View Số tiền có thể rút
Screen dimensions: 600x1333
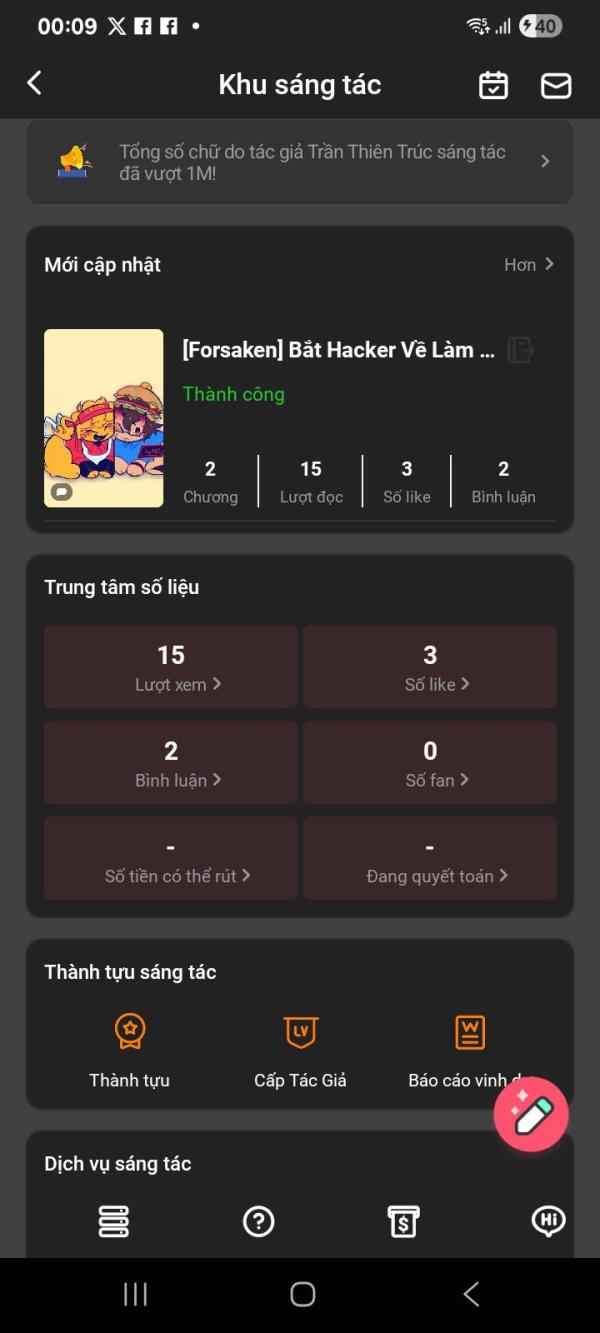coord(171,858)
